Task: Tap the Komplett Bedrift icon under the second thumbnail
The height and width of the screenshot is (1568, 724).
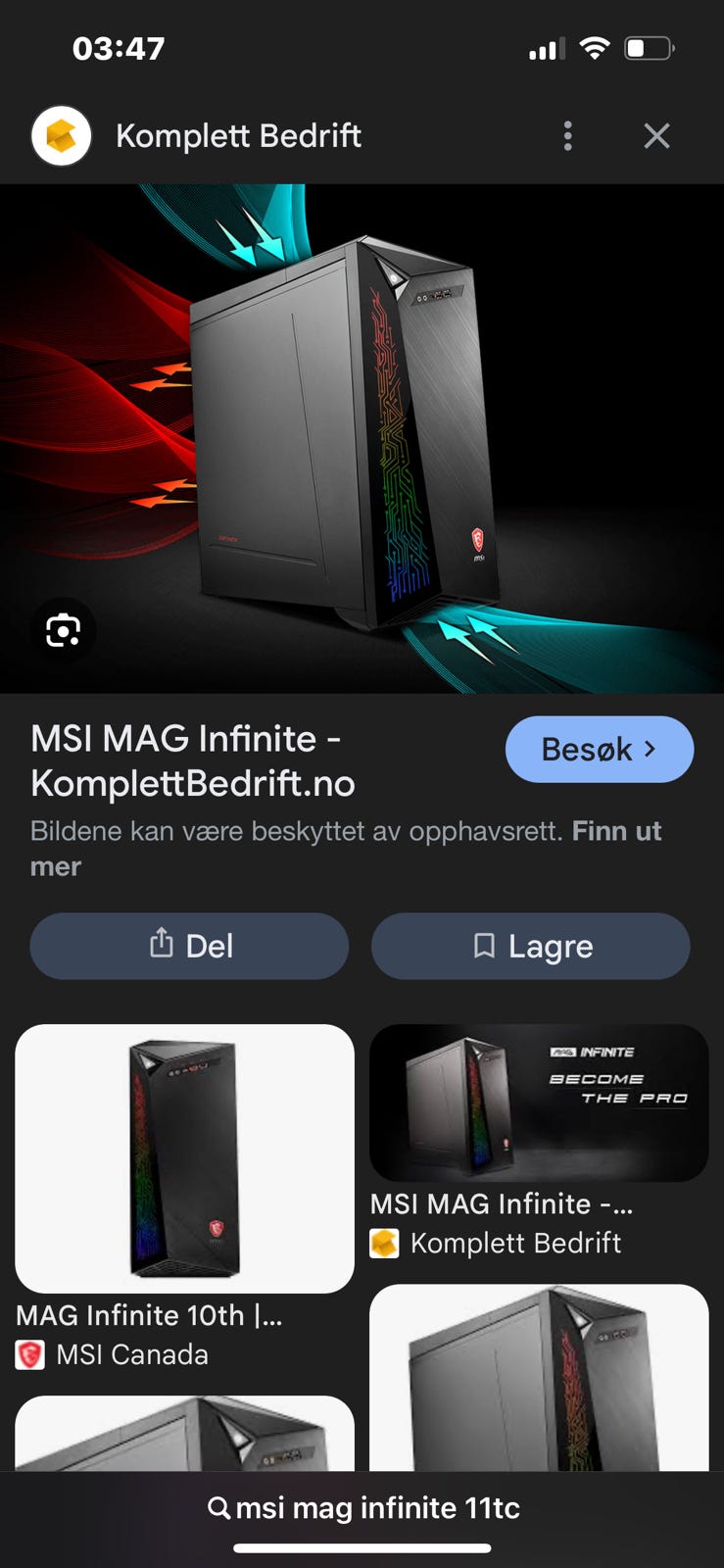Action: tap(386, 1244)
